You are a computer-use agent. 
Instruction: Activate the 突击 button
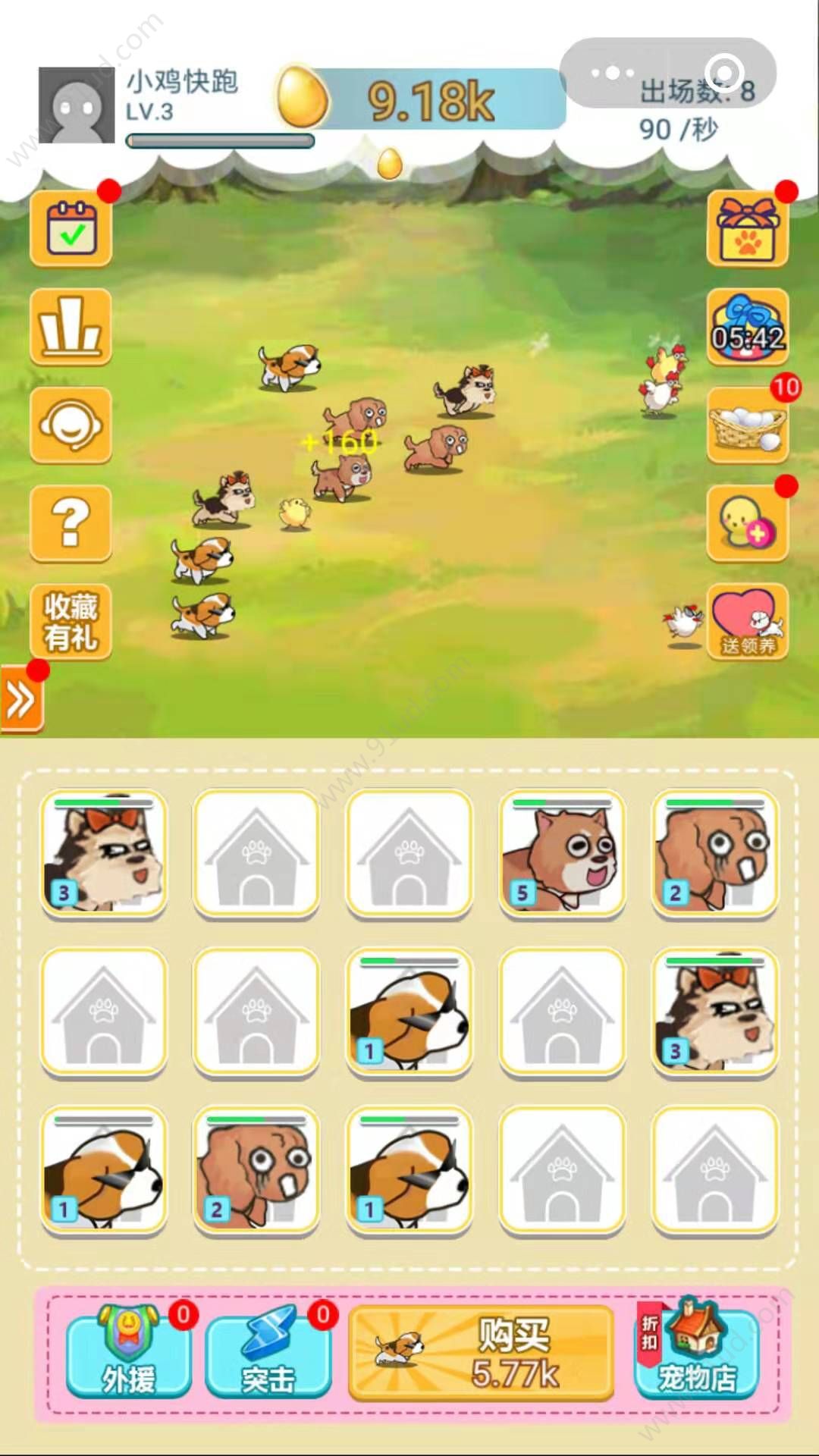coord(268,1354)
